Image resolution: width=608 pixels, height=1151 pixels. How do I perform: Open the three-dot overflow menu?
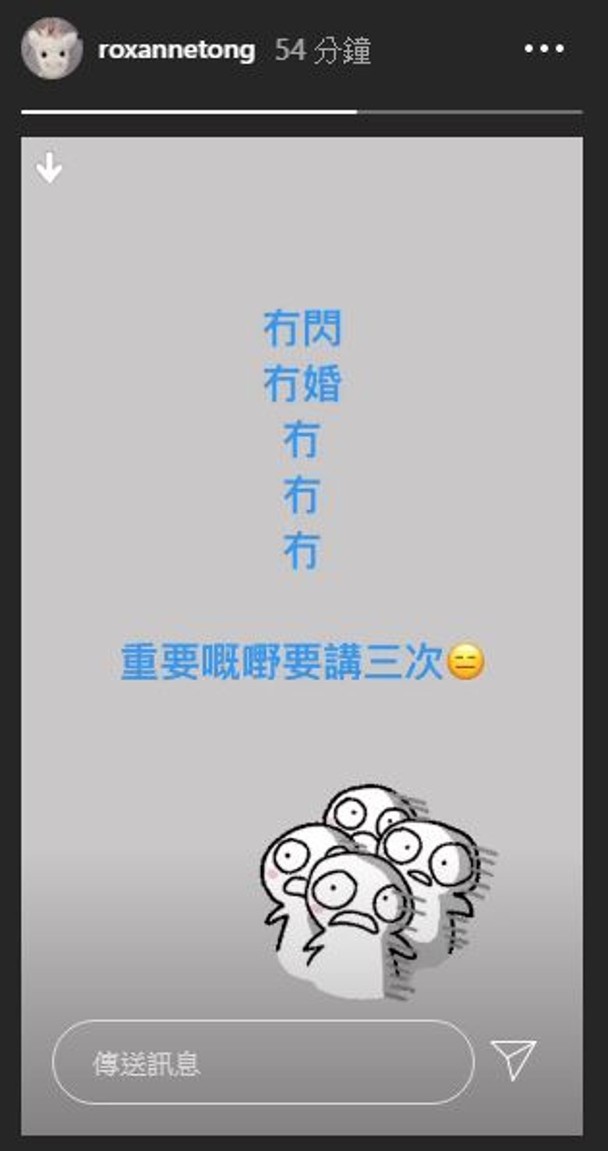coord(544,49)
